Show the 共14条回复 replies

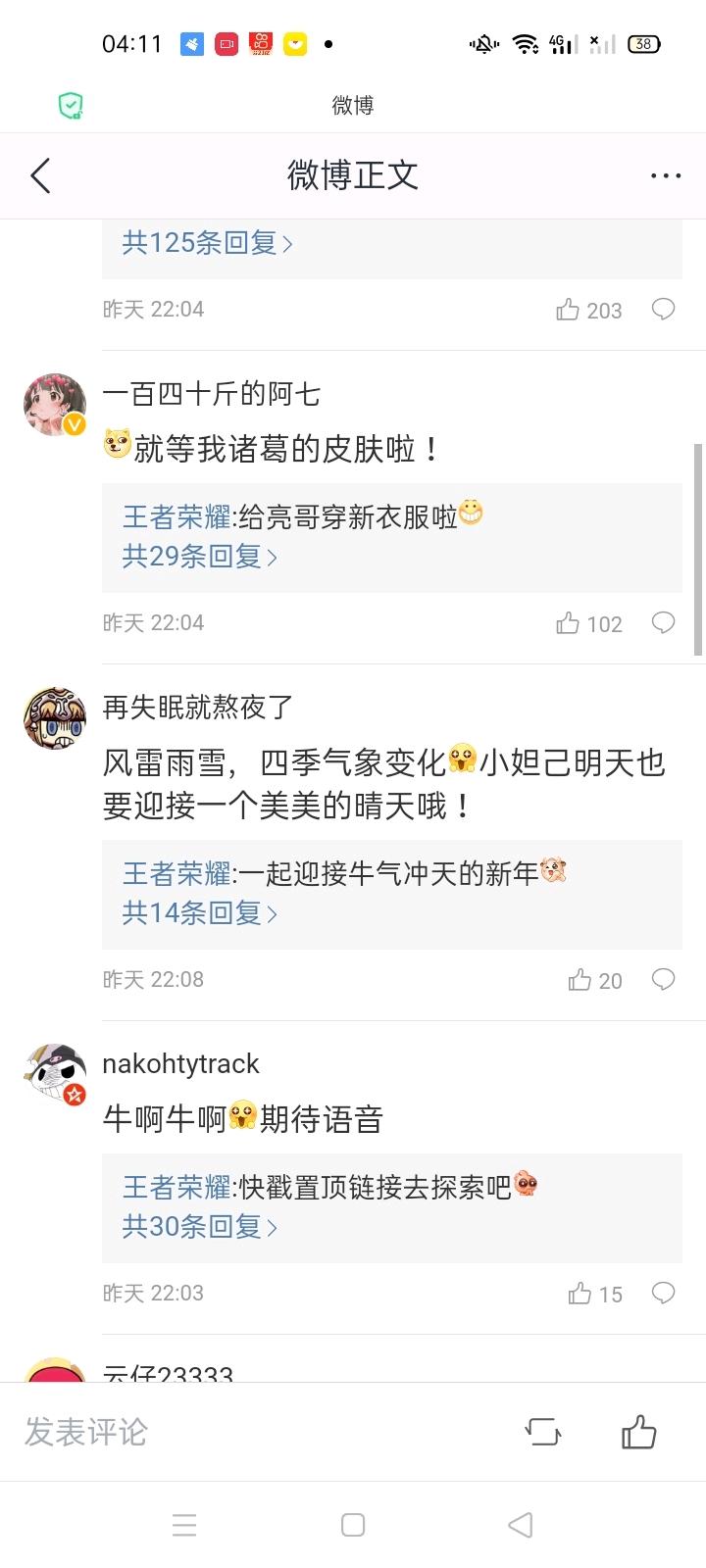coord(199,913)
